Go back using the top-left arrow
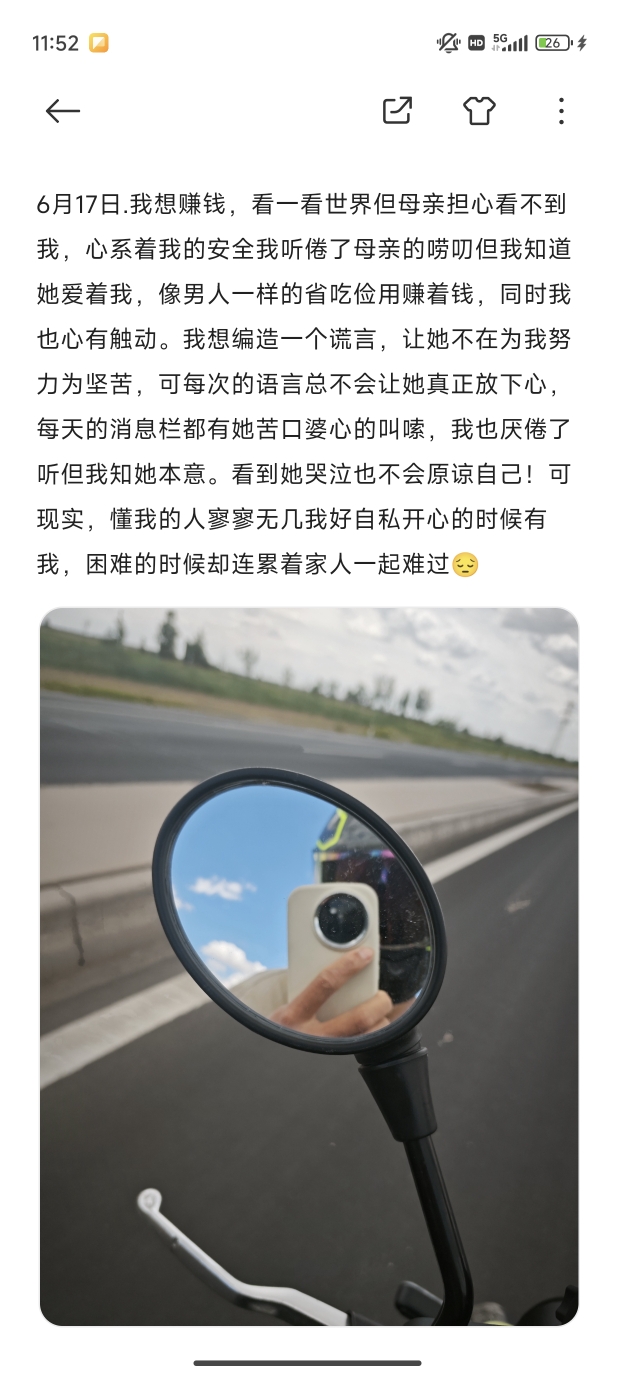 tap(62, 111)
